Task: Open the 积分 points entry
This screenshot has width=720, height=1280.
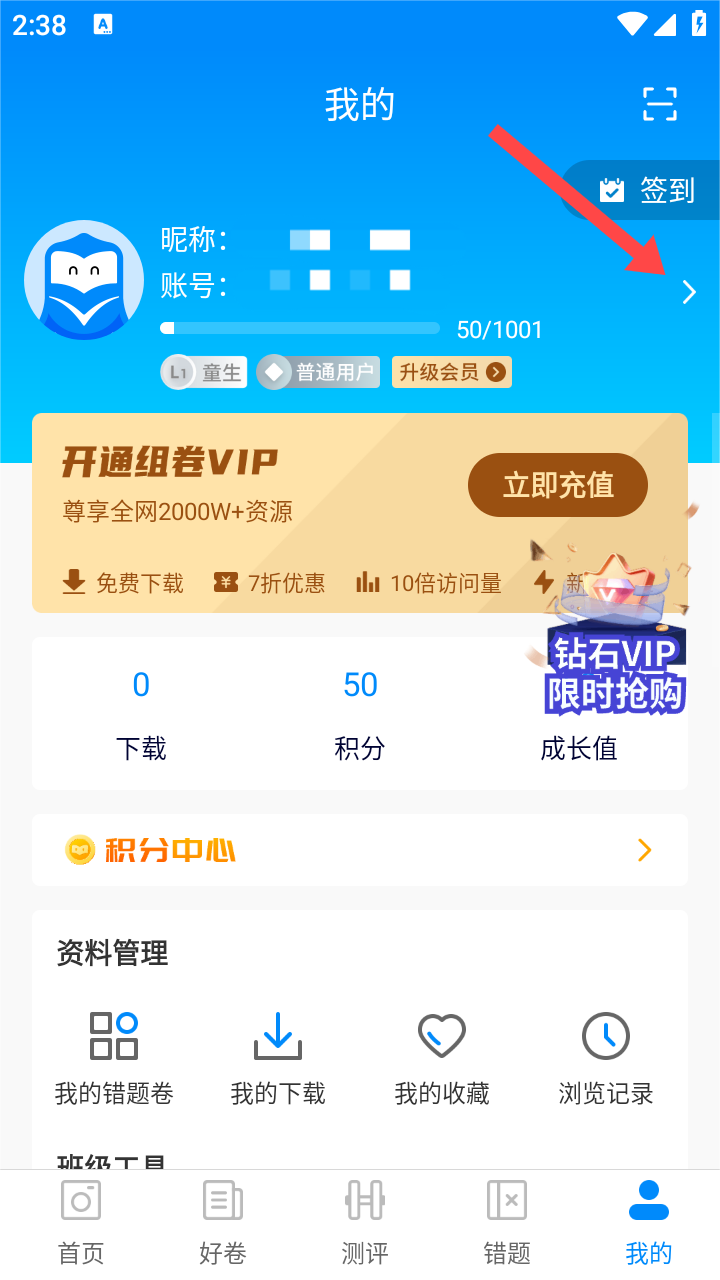Action: point(360,713)
